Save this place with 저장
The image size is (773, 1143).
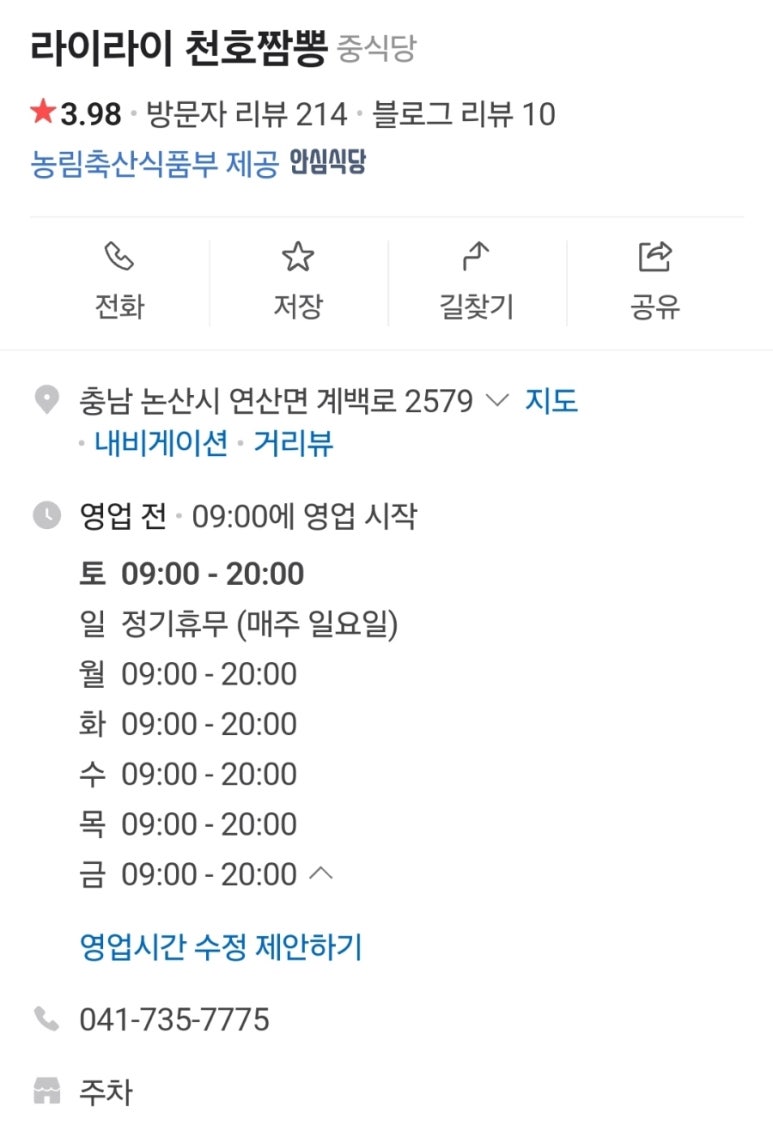click(298, 282)
